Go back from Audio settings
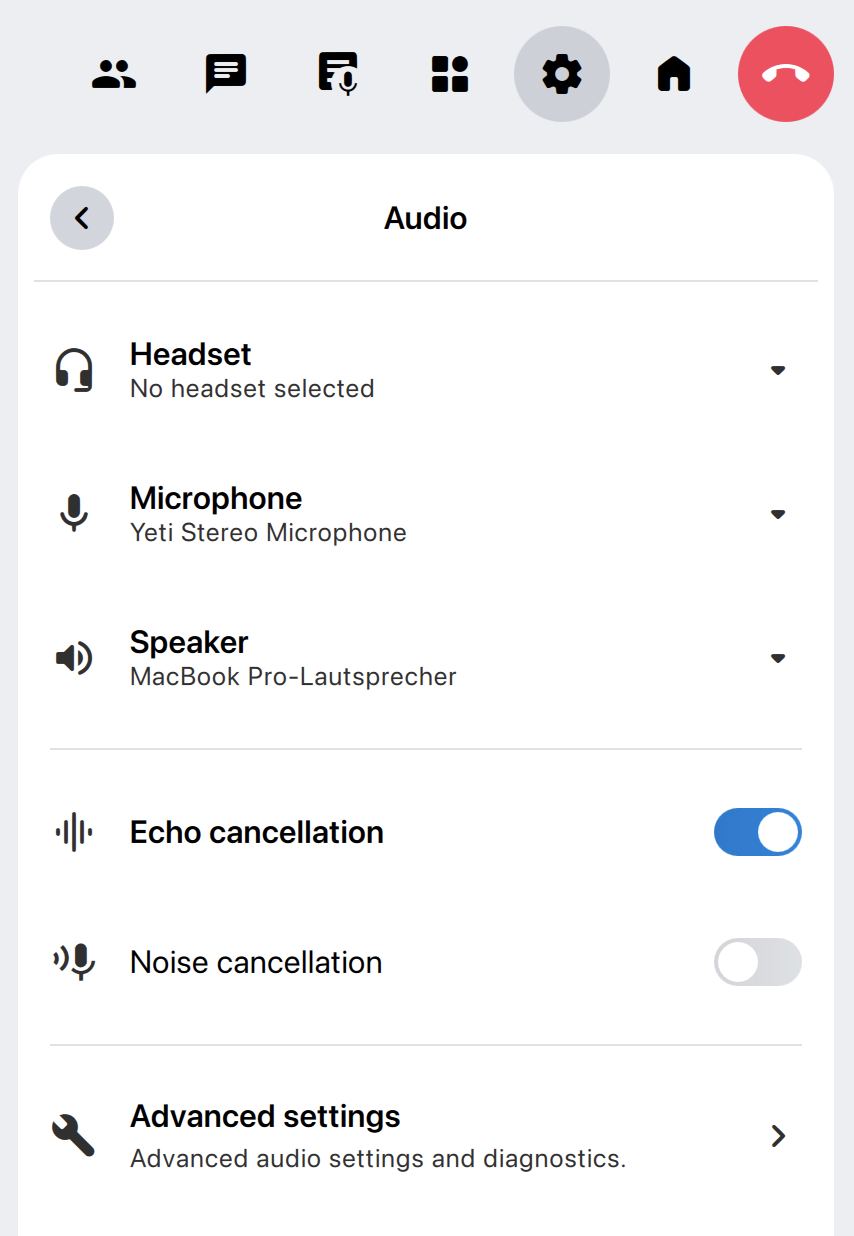854x1236 pixels. pyautogui.click(x=82, y=218)
